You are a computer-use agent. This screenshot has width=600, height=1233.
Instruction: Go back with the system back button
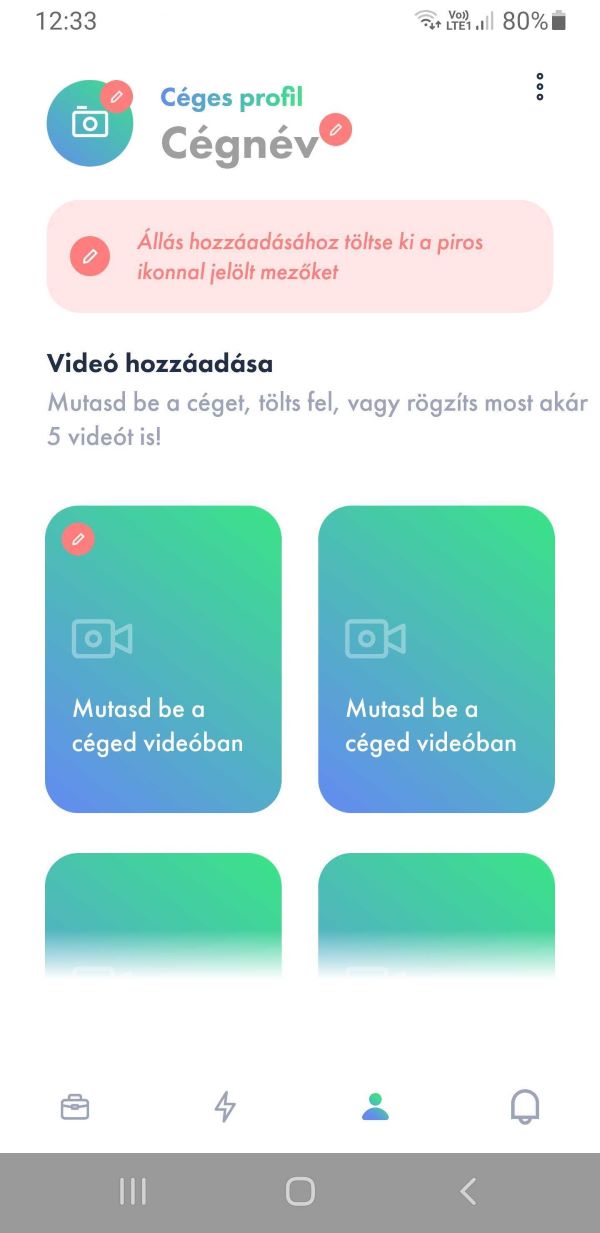(x=467, y=1191)
